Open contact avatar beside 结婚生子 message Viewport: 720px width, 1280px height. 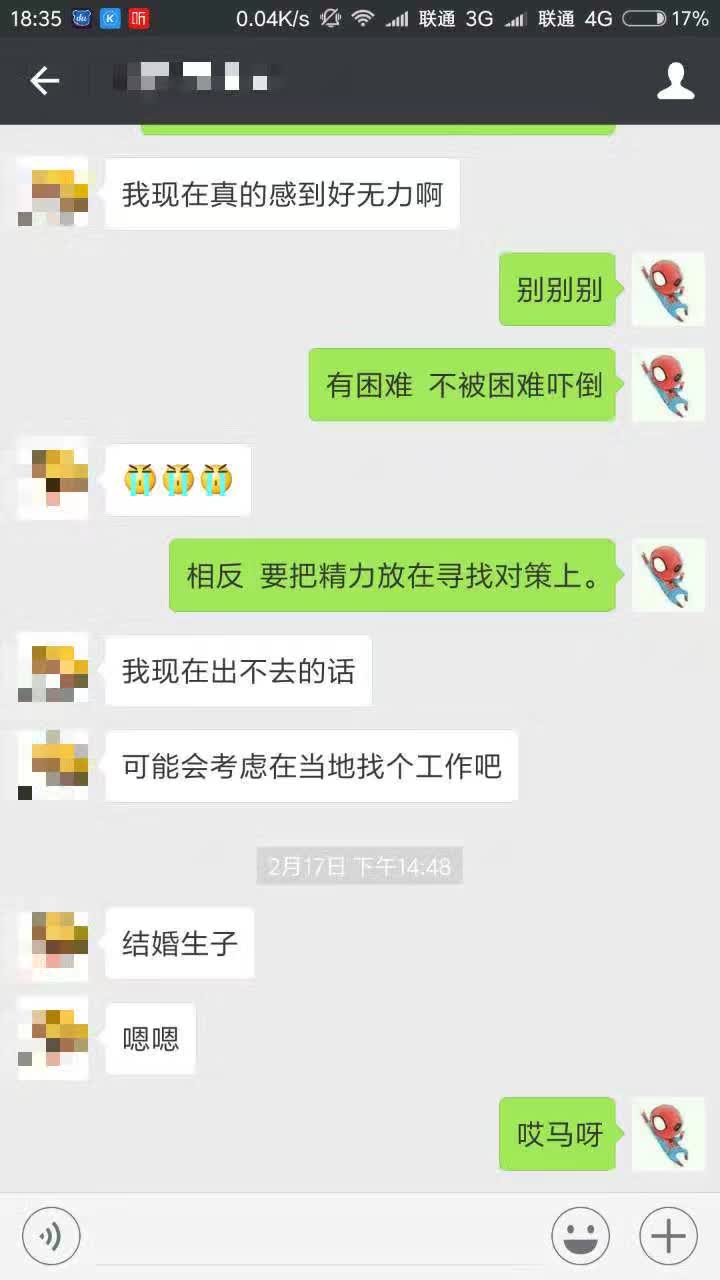53,943
